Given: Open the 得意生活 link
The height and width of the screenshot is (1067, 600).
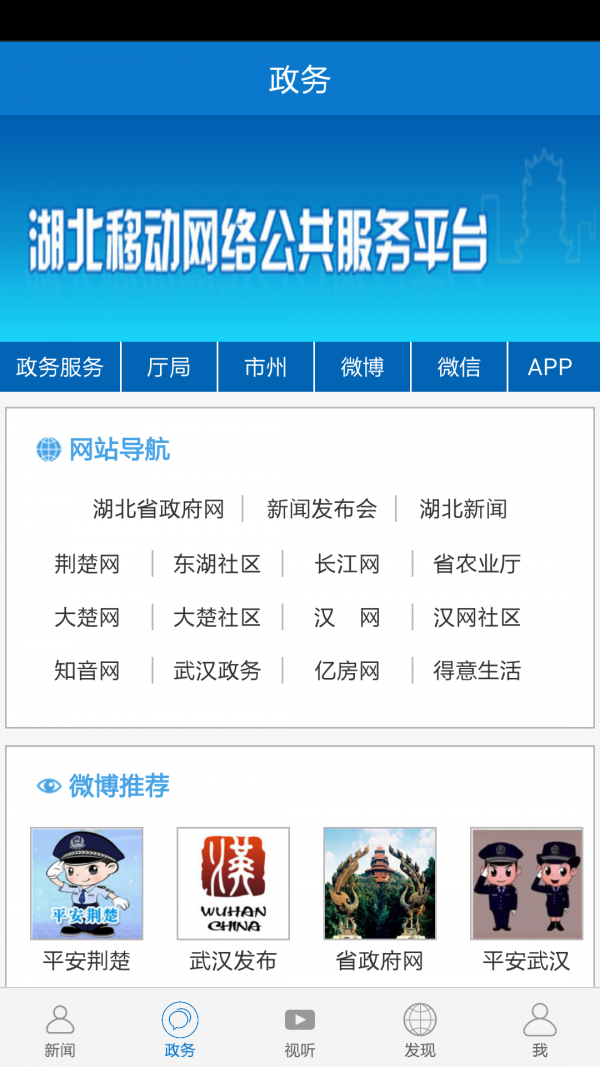Looking at the screenshot, I should pos(476,671).
